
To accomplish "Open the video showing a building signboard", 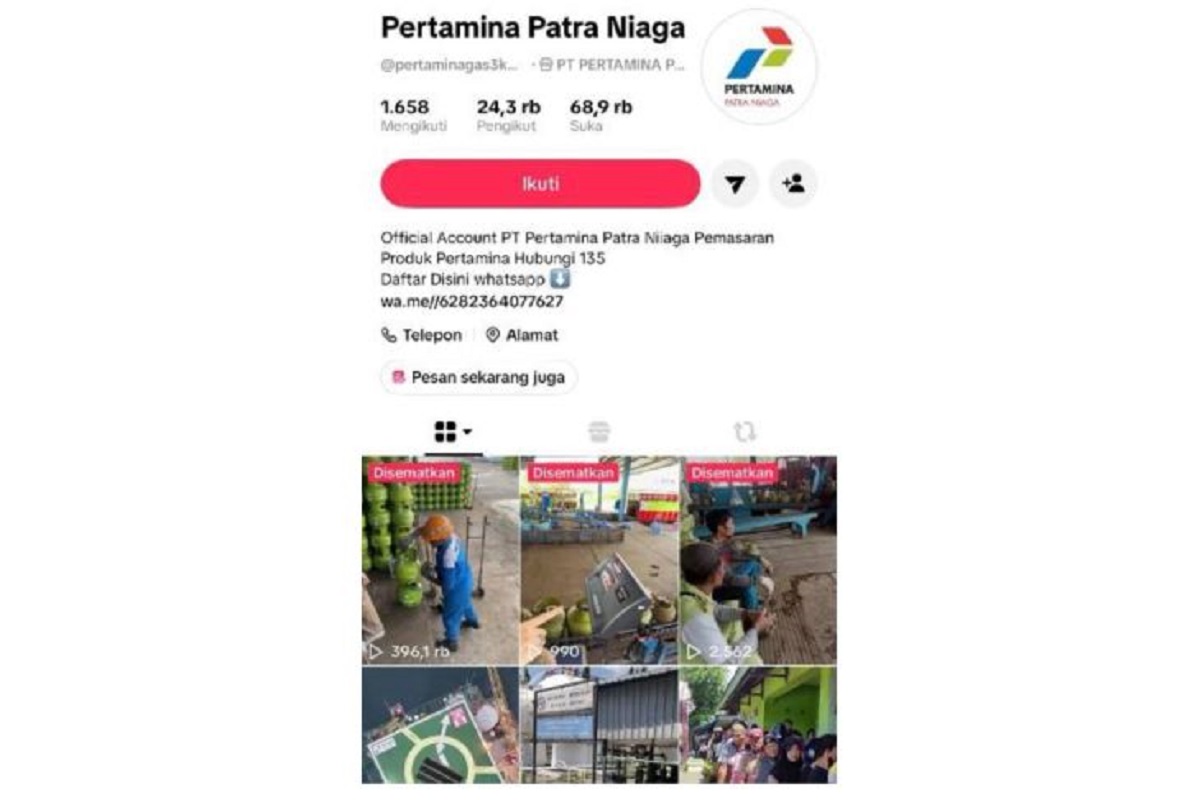I will click(598, 725).
